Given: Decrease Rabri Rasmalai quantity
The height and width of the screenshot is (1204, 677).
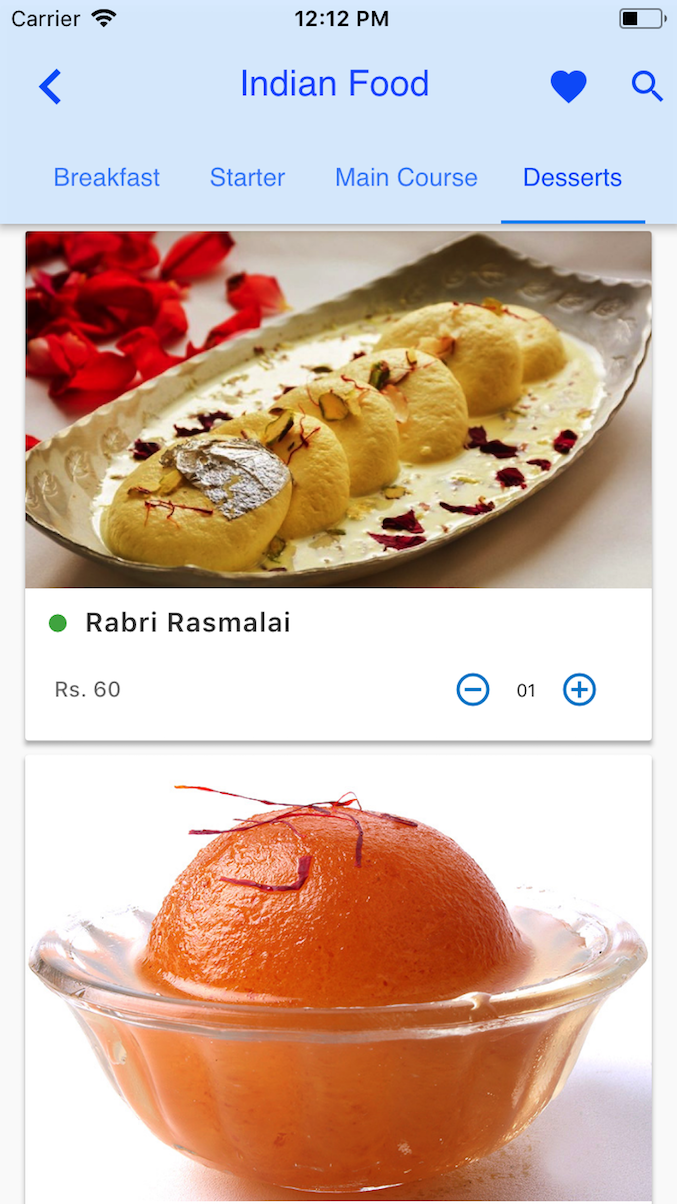Looking at the screenshot, I should (473, 690).
